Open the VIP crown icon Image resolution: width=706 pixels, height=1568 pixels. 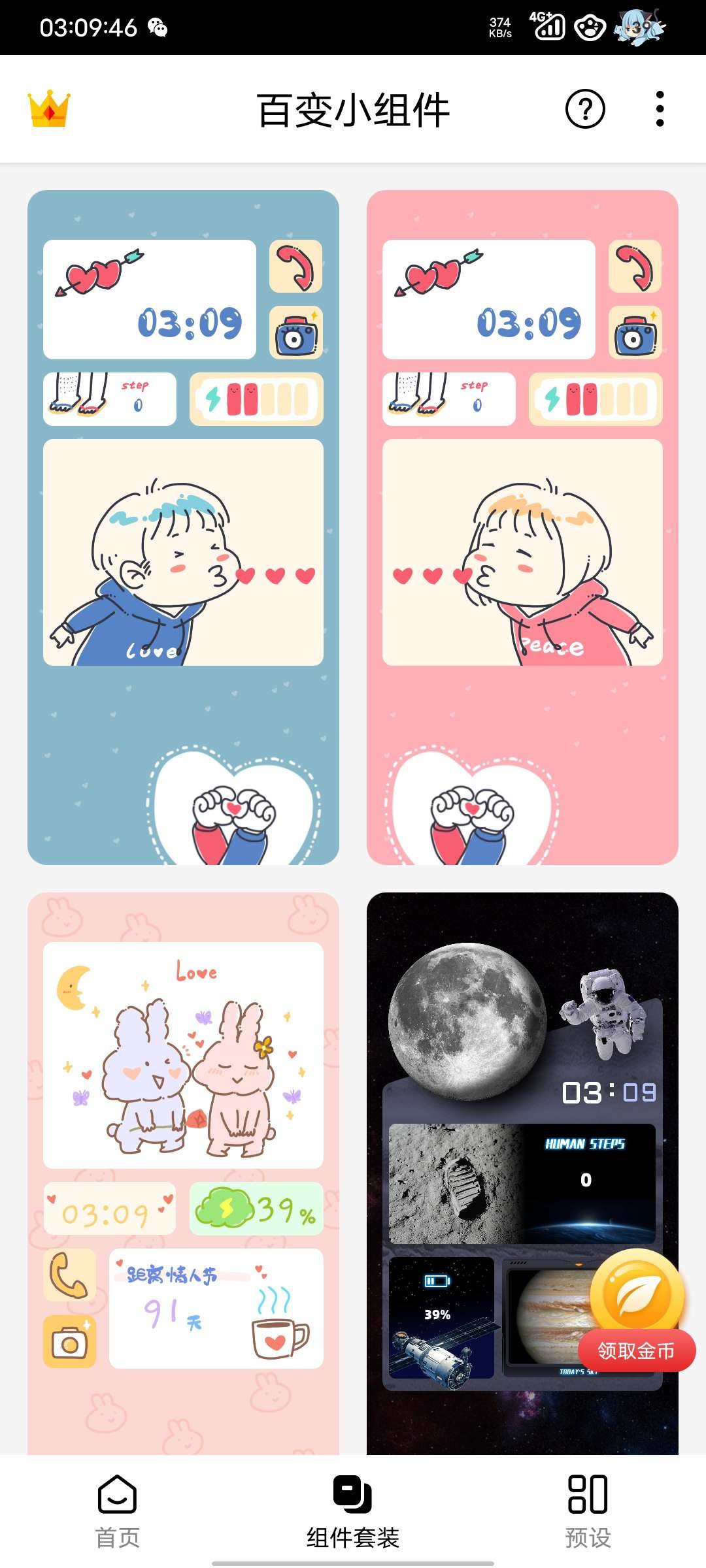click(49, 109)
